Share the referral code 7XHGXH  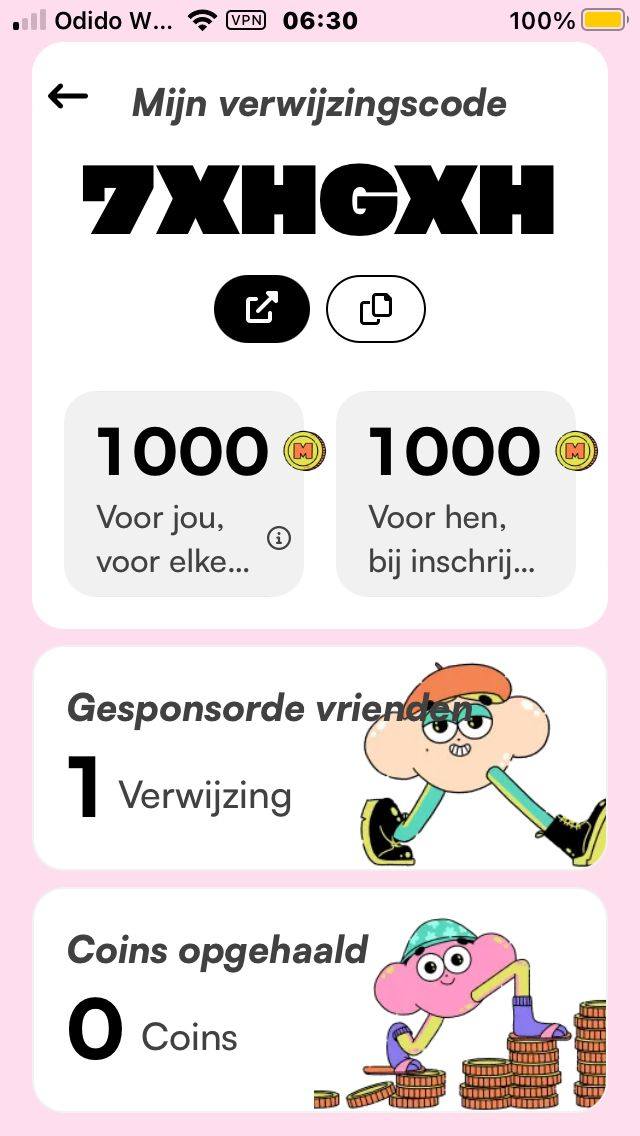[262, 308]
